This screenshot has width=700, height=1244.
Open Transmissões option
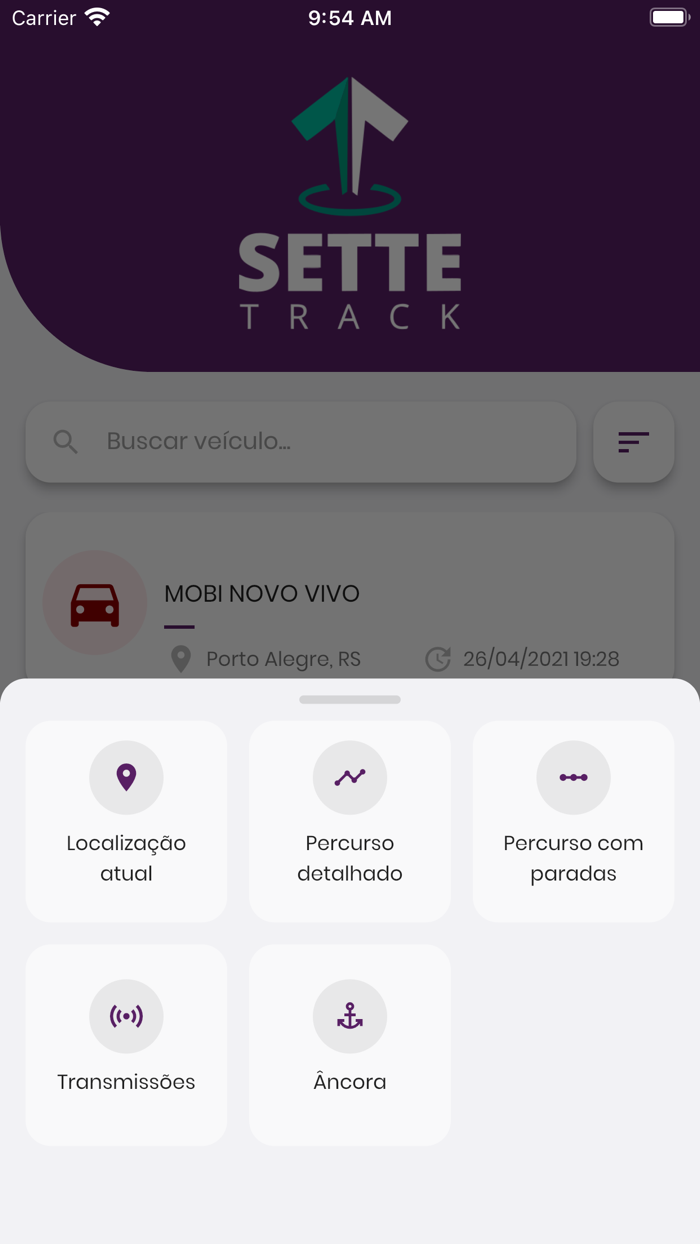[126, 1045]
